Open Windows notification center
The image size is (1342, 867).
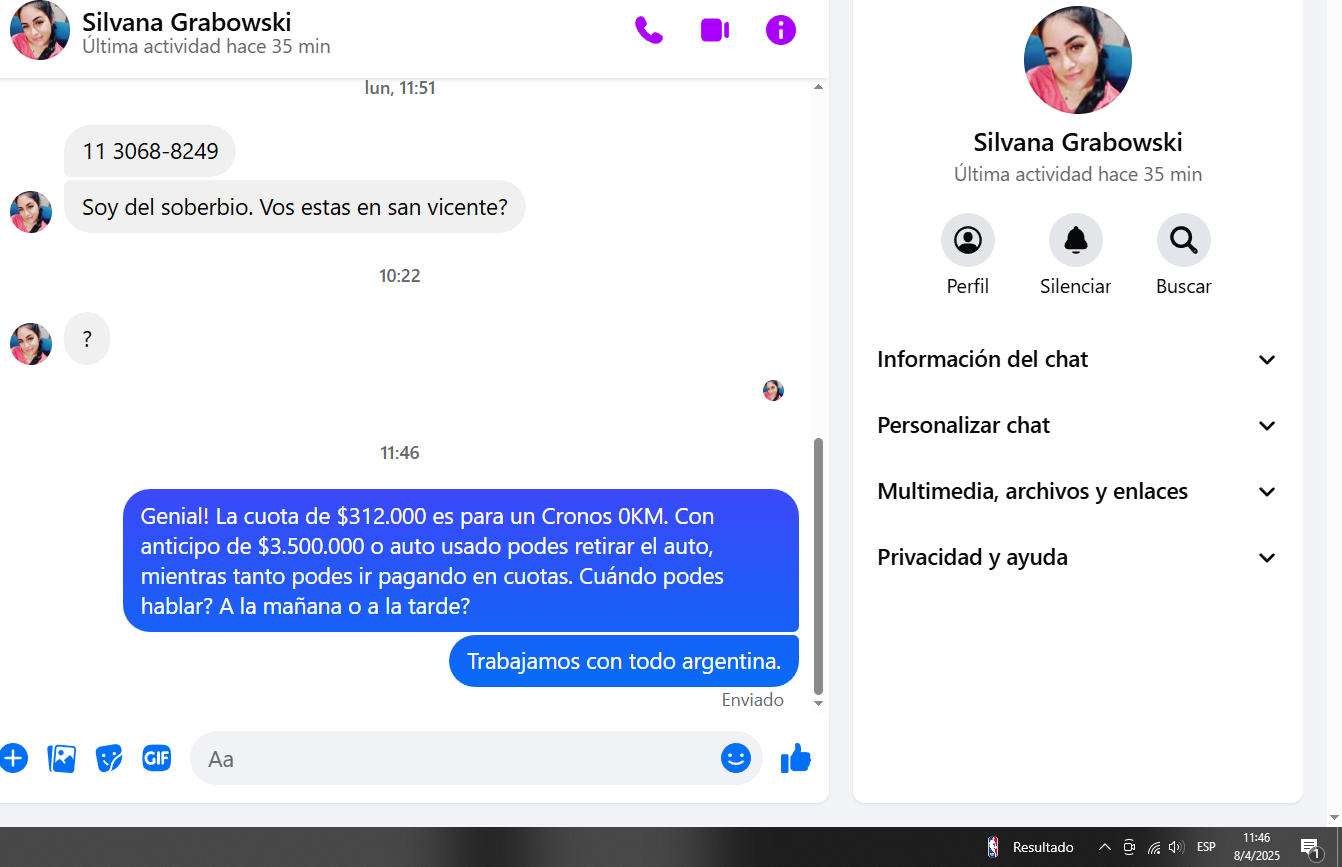tap(1310, 847)
